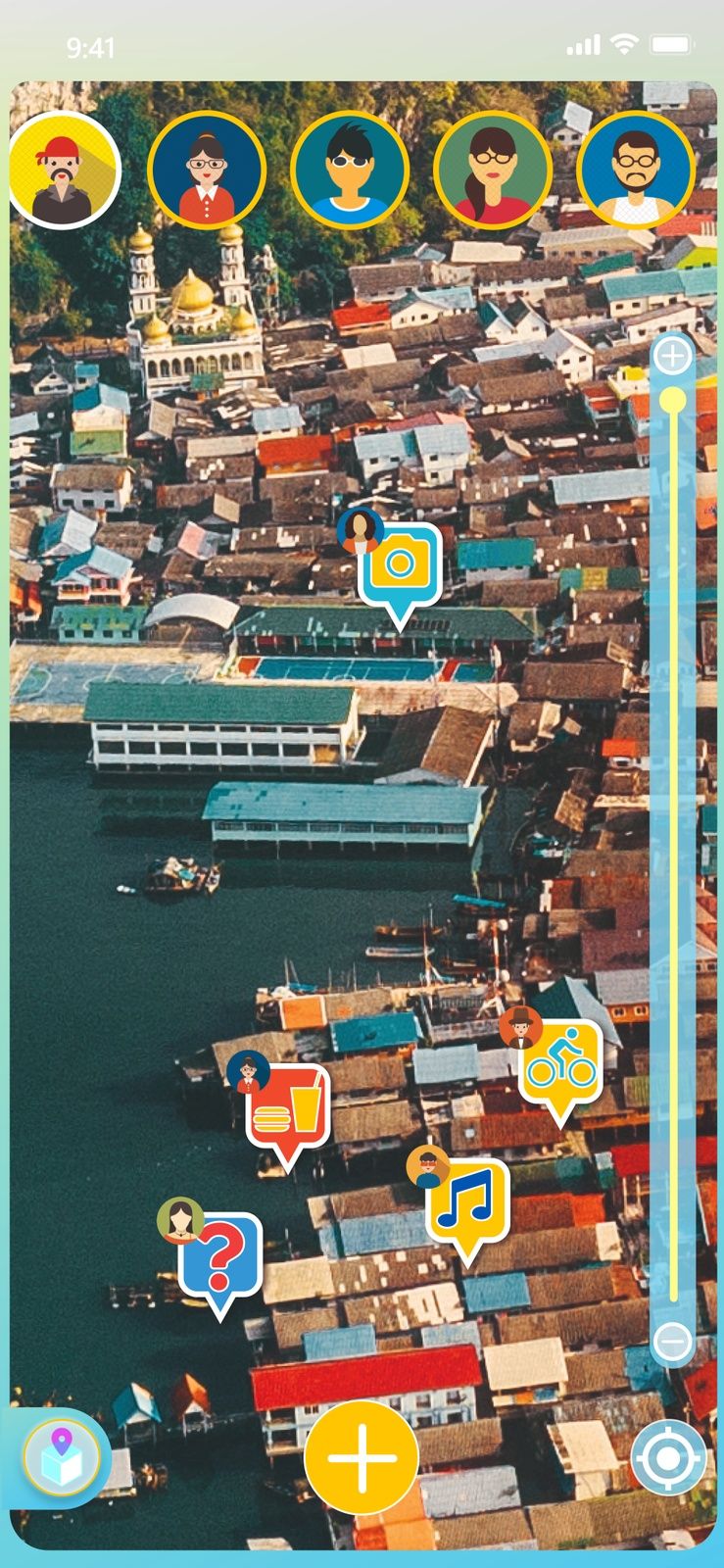Screen dimensions: 724x1568
Task: Zoom in with the plus button
Action: (672, 355)
